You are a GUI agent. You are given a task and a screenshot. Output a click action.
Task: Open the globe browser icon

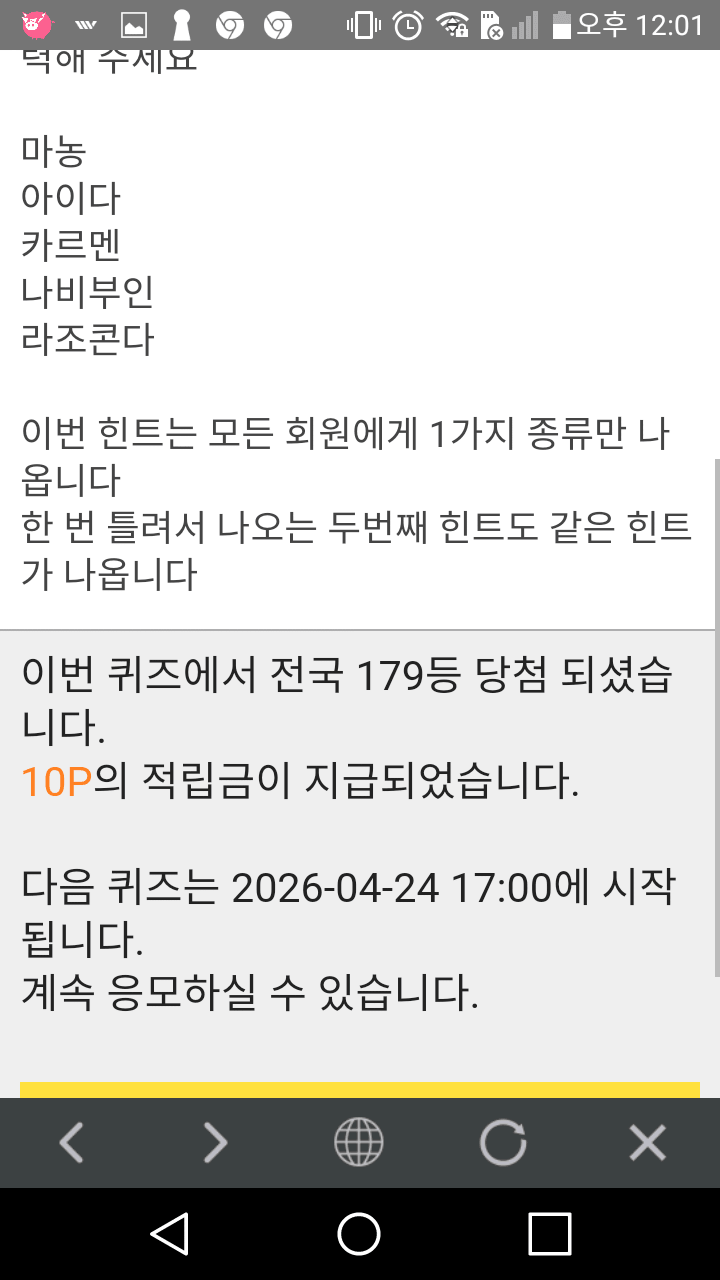358,1142
